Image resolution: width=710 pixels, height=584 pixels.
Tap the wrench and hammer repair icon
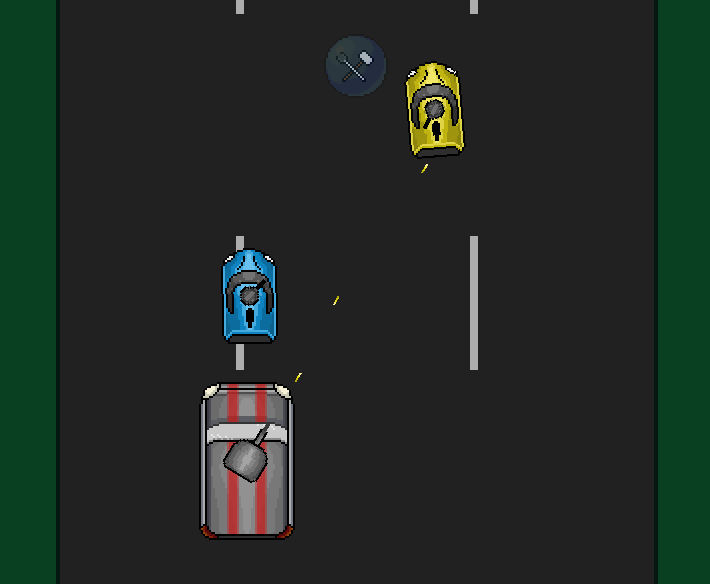click(x=355, y=66)
